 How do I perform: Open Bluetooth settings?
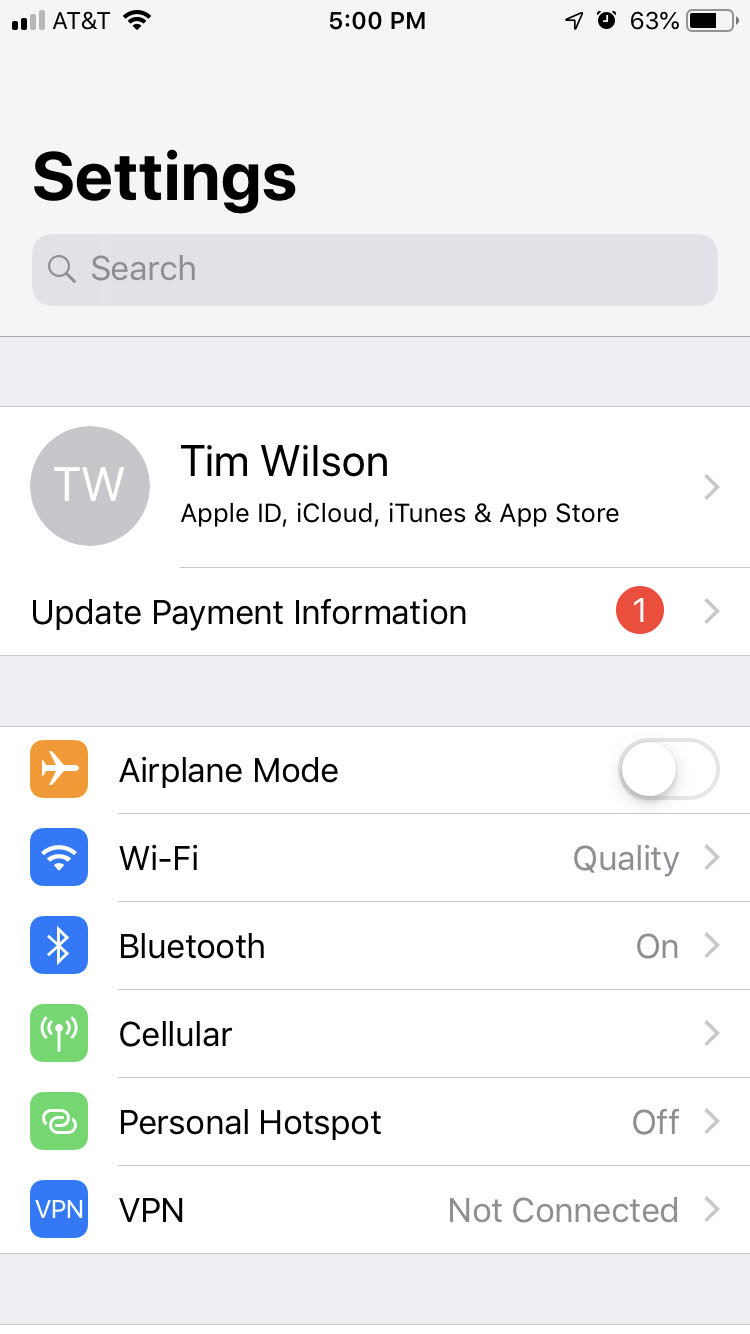[x=374, y=946]
